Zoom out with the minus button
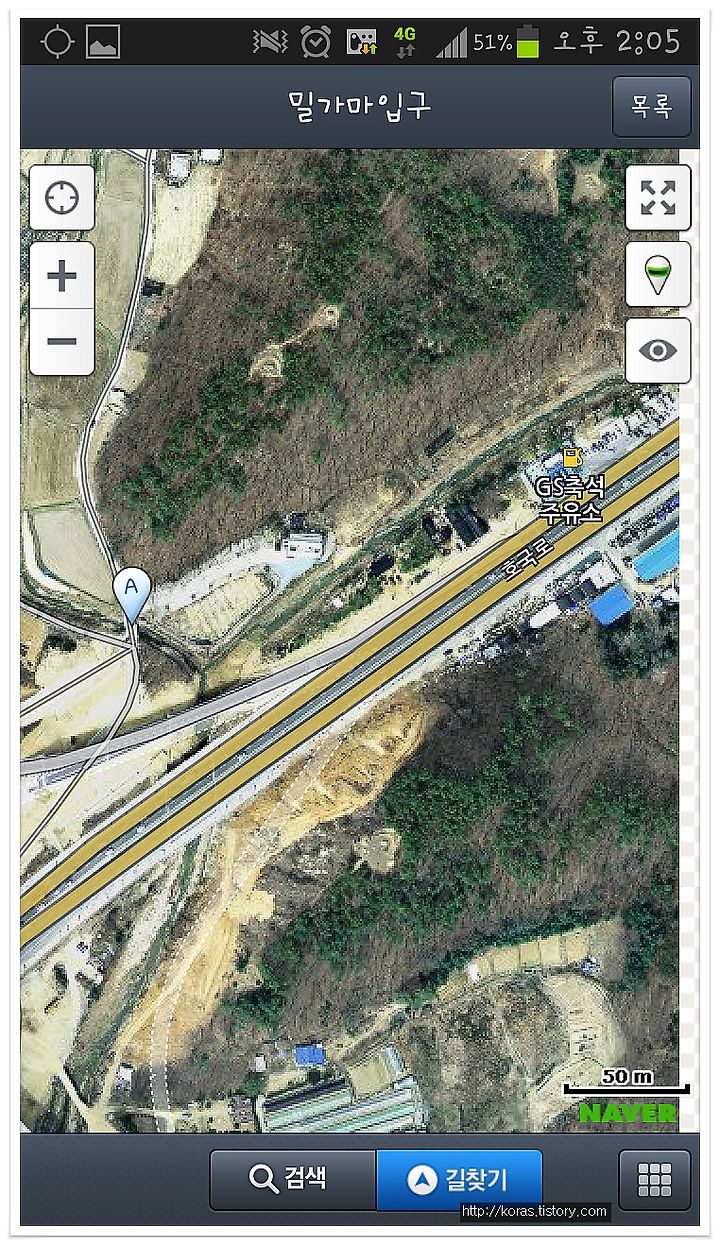Viewport: 720px width, 1245px height. 62,342
